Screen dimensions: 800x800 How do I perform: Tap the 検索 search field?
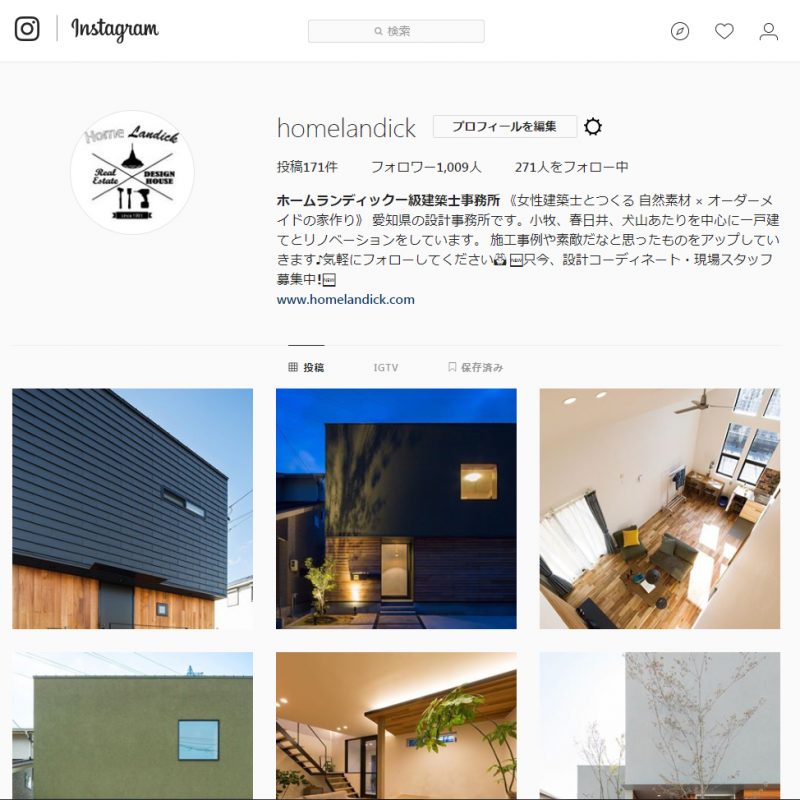click(x=396, y=31)
